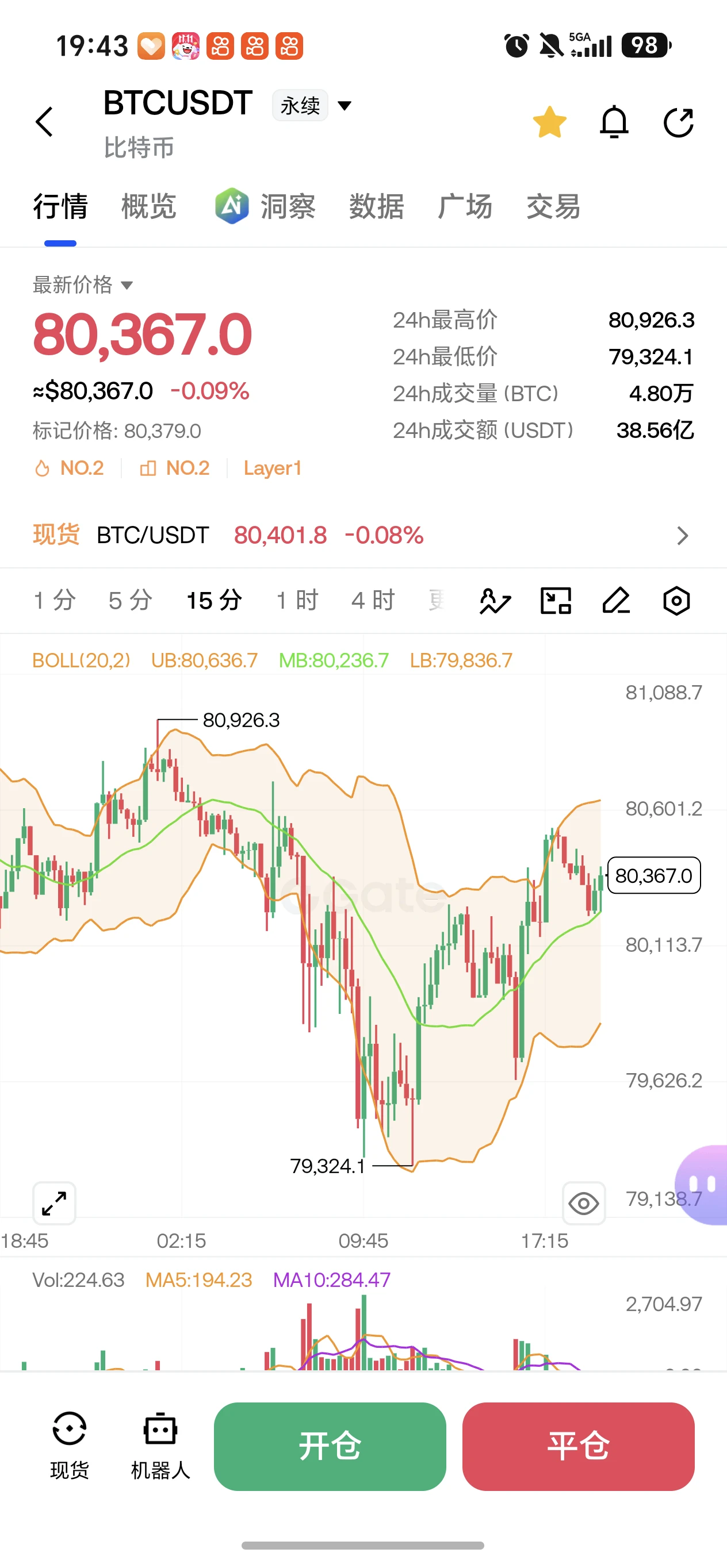
Task: Toggle the favorite star for BTCUSDT
Action: coord(549,122)
